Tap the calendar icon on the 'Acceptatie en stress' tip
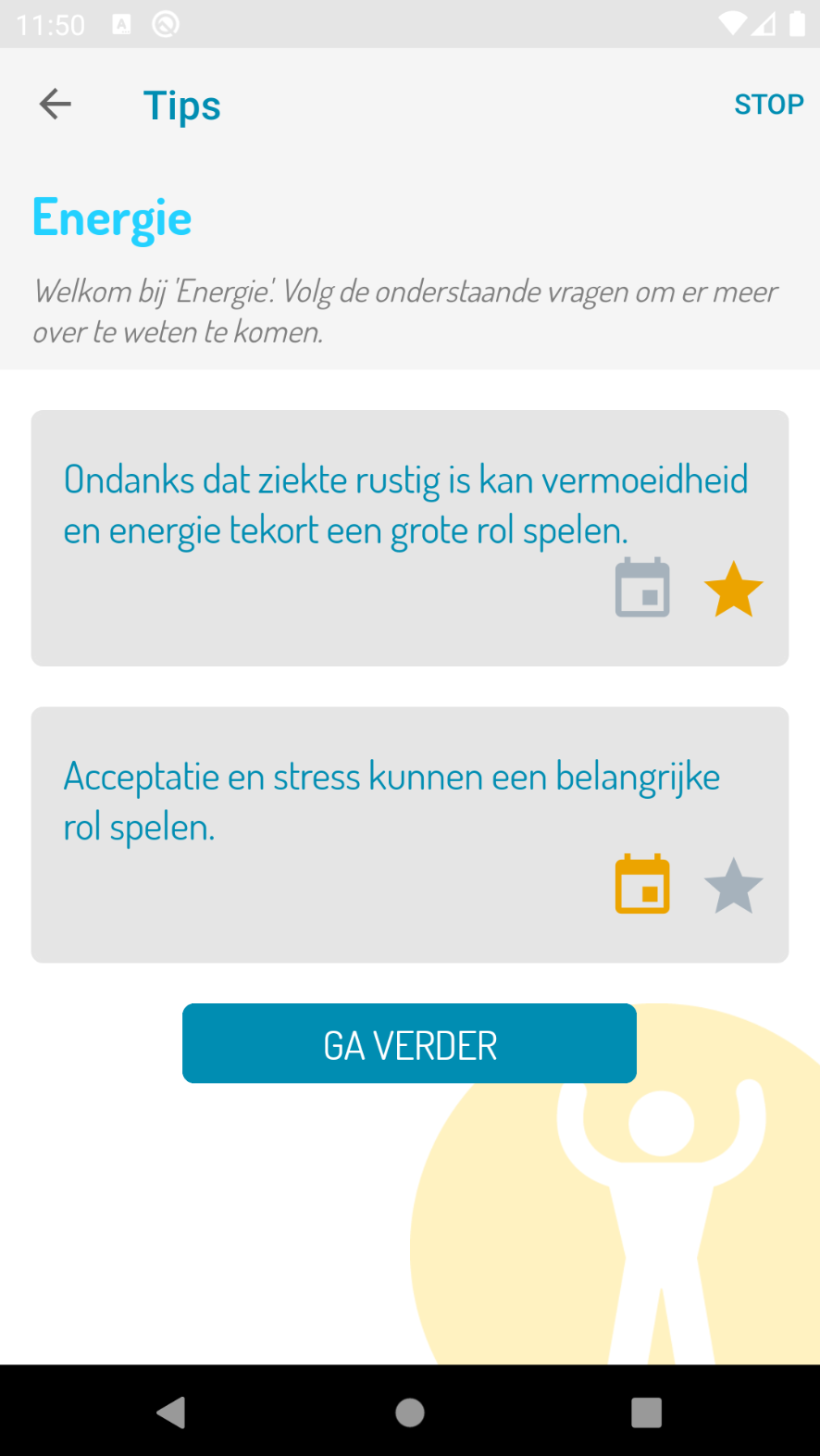This screenshot has height=1456, width=820. tap(642, 884)
